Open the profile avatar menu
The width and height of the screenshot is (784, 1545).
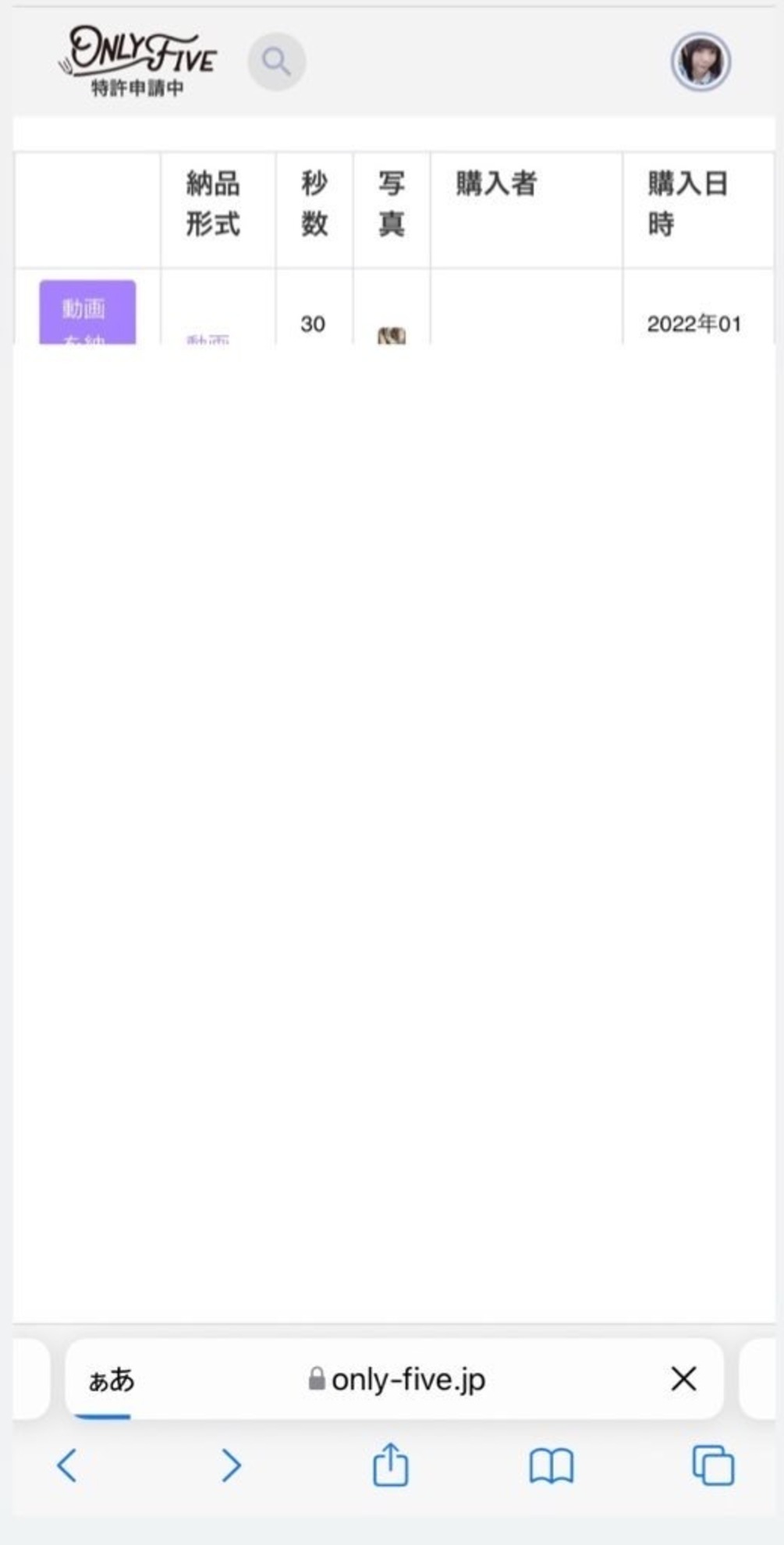[x=701, y=62]
